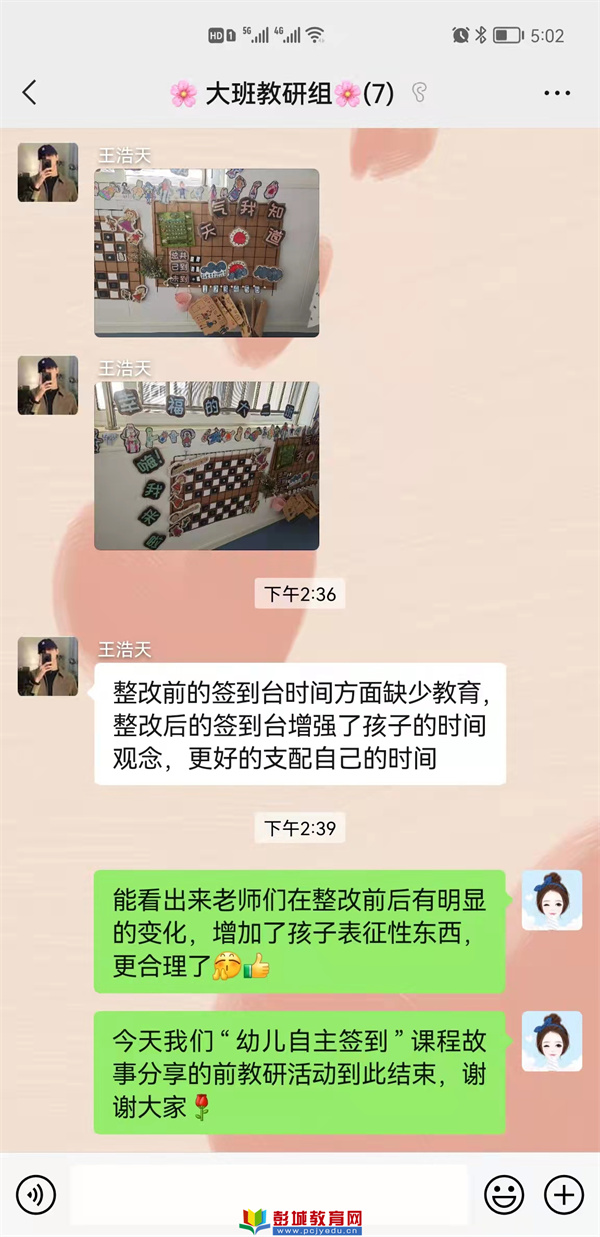
Task: Tap my avatar beside the 能看出来 message
Action: click(x=551, y=900)
